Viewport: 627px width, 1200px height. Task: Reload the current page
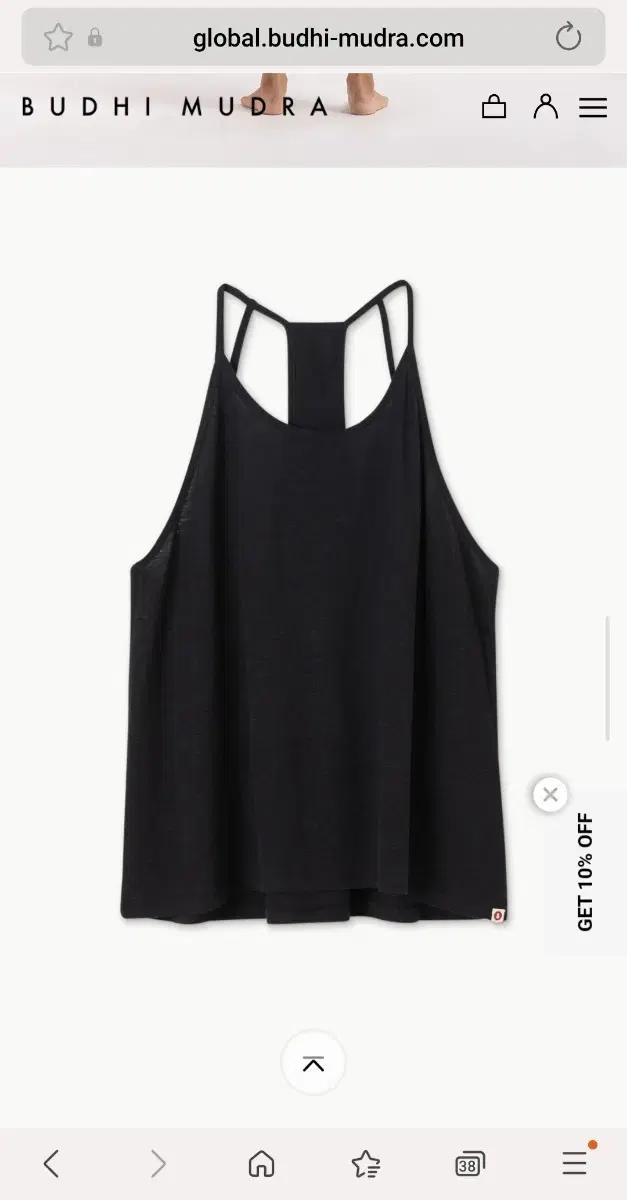(x=568, y=38)
